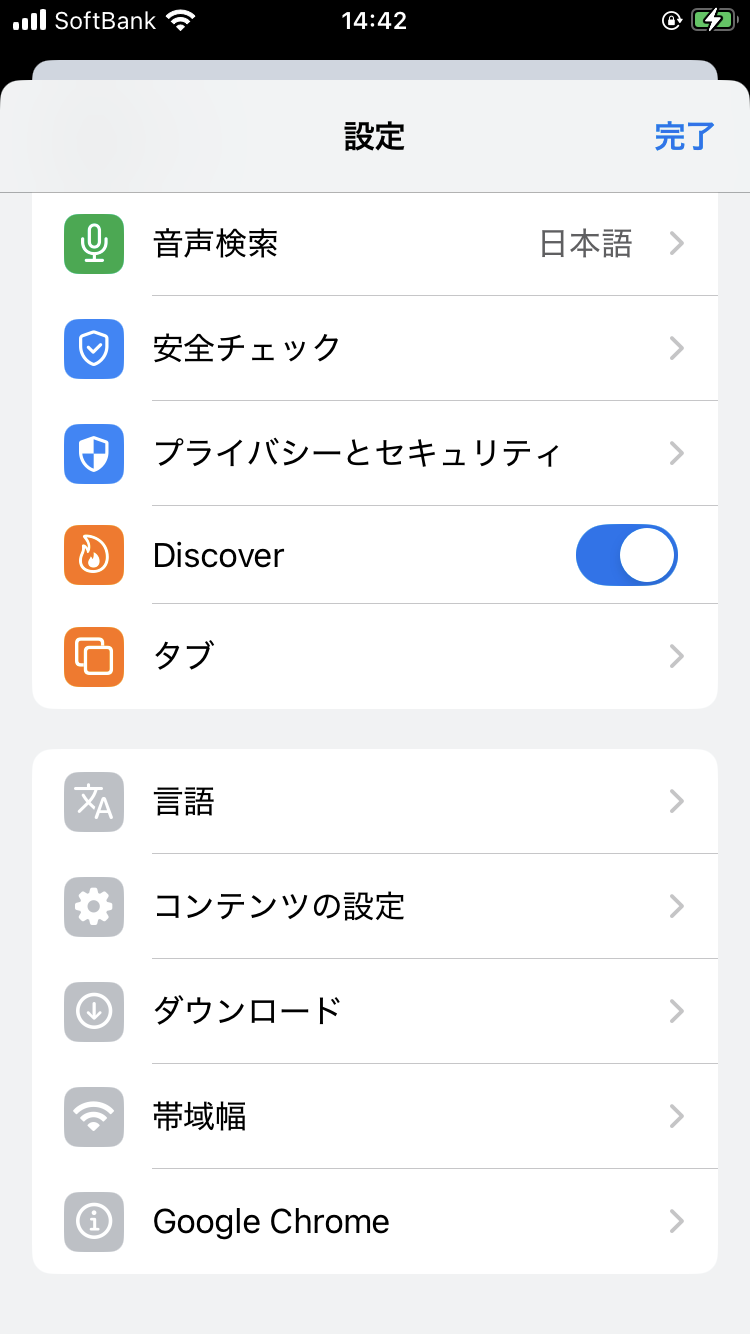Open the 言語 settings entry
The image size is (750, 1334).
(x=375, y=801)
